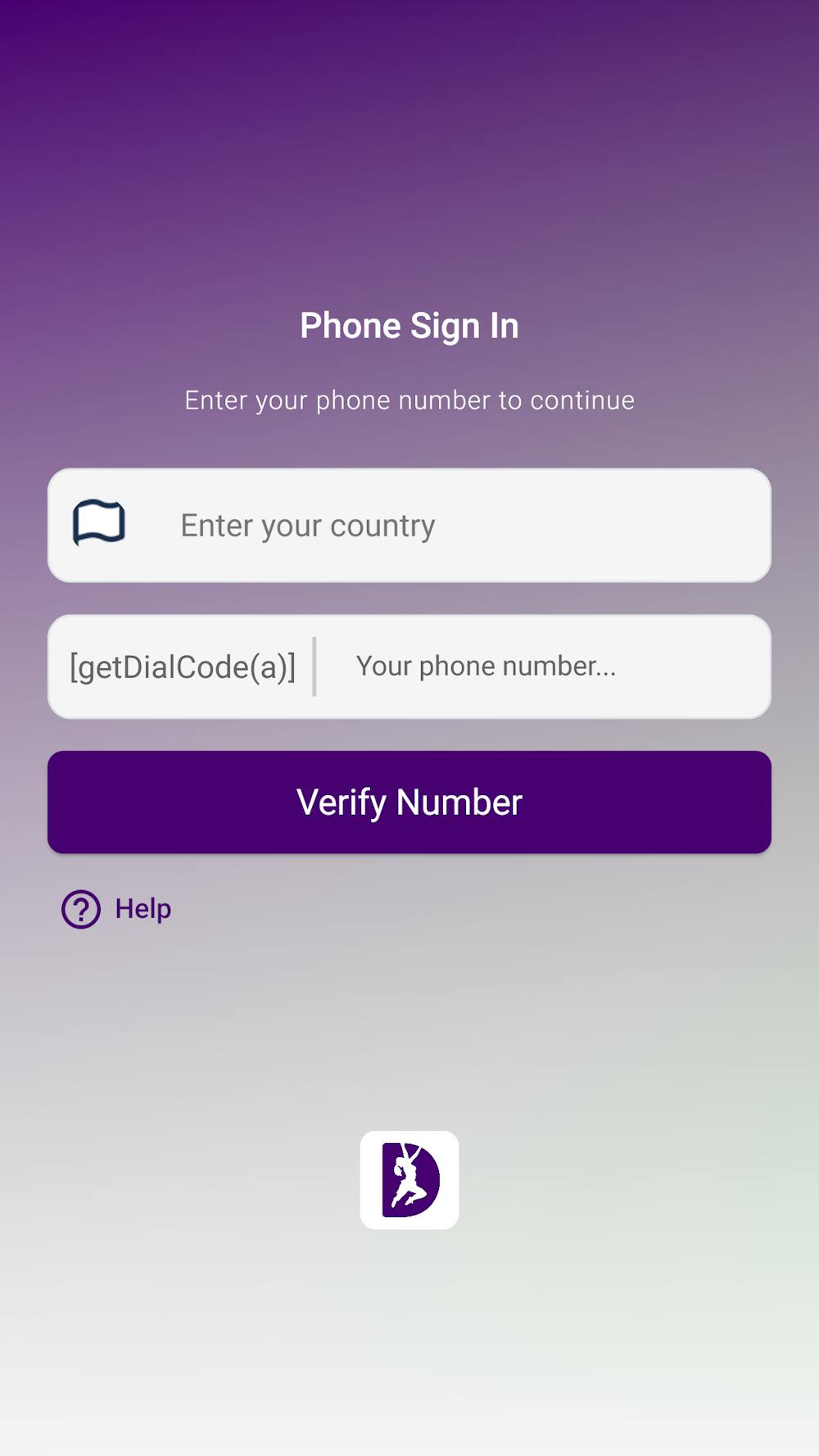The width and height of the screenshot is (819, 1456).
Task: Tap the Verify Number button
Action: pos(409,803)
